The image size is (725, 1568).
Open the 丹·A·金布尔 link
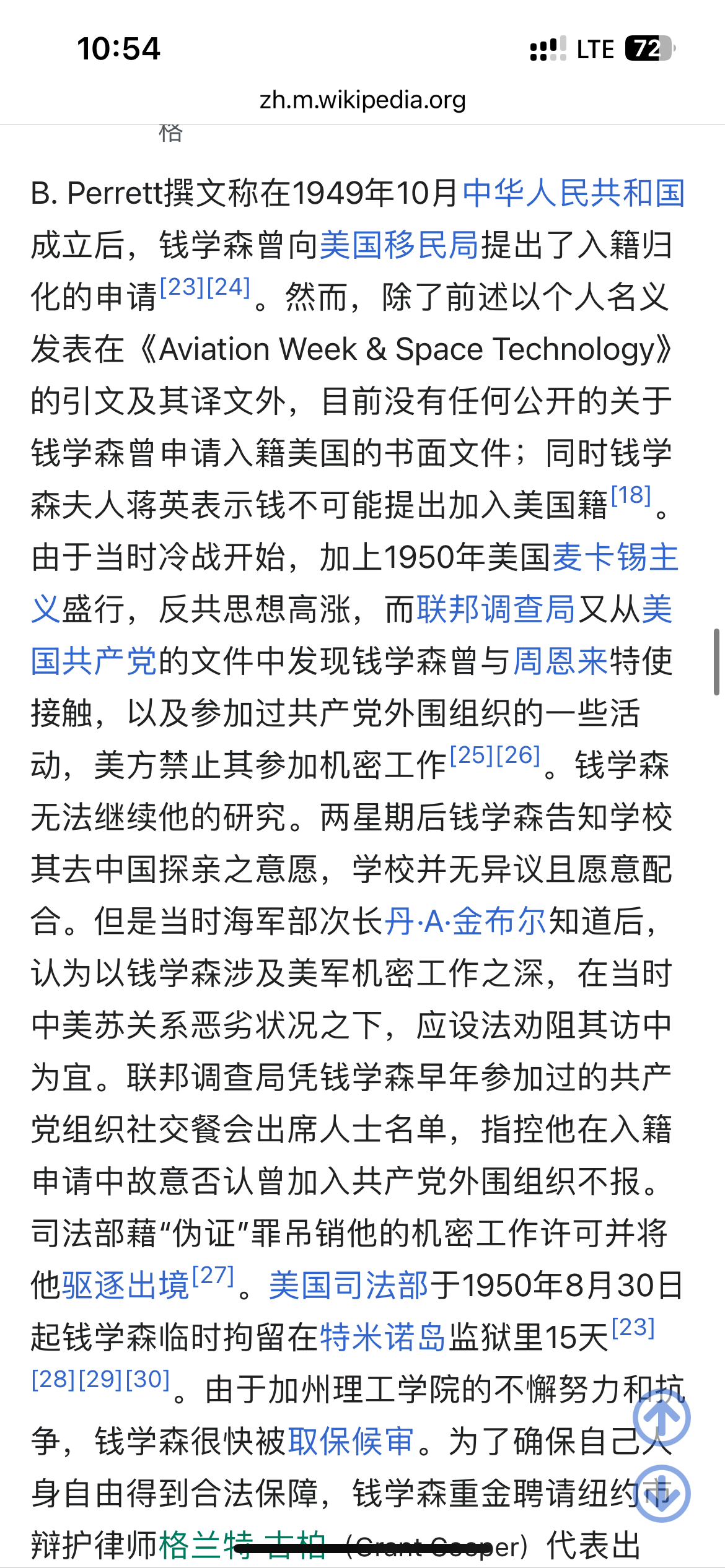pyautogui.click(x=465, y=921)
